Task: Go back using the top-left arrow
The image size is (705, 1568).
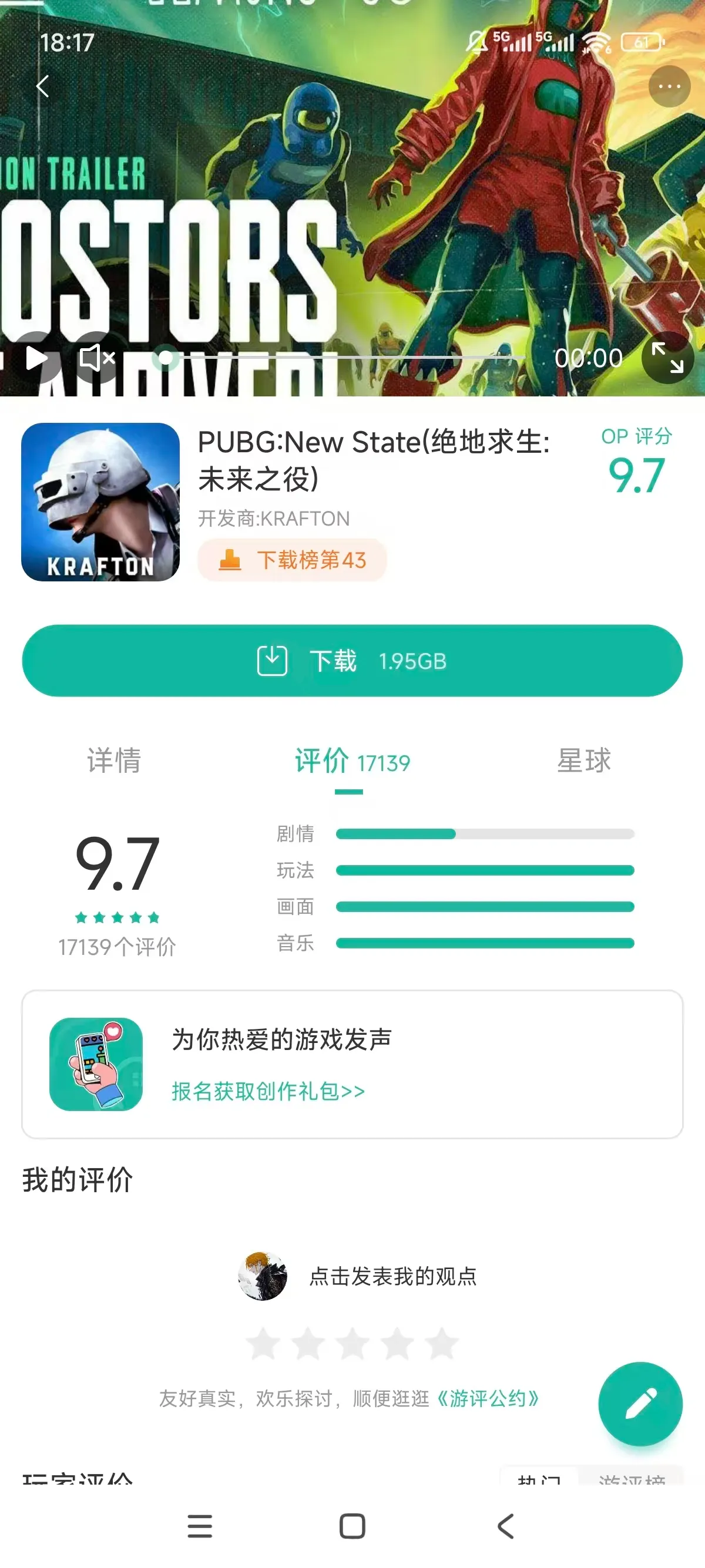Action: 42,86
